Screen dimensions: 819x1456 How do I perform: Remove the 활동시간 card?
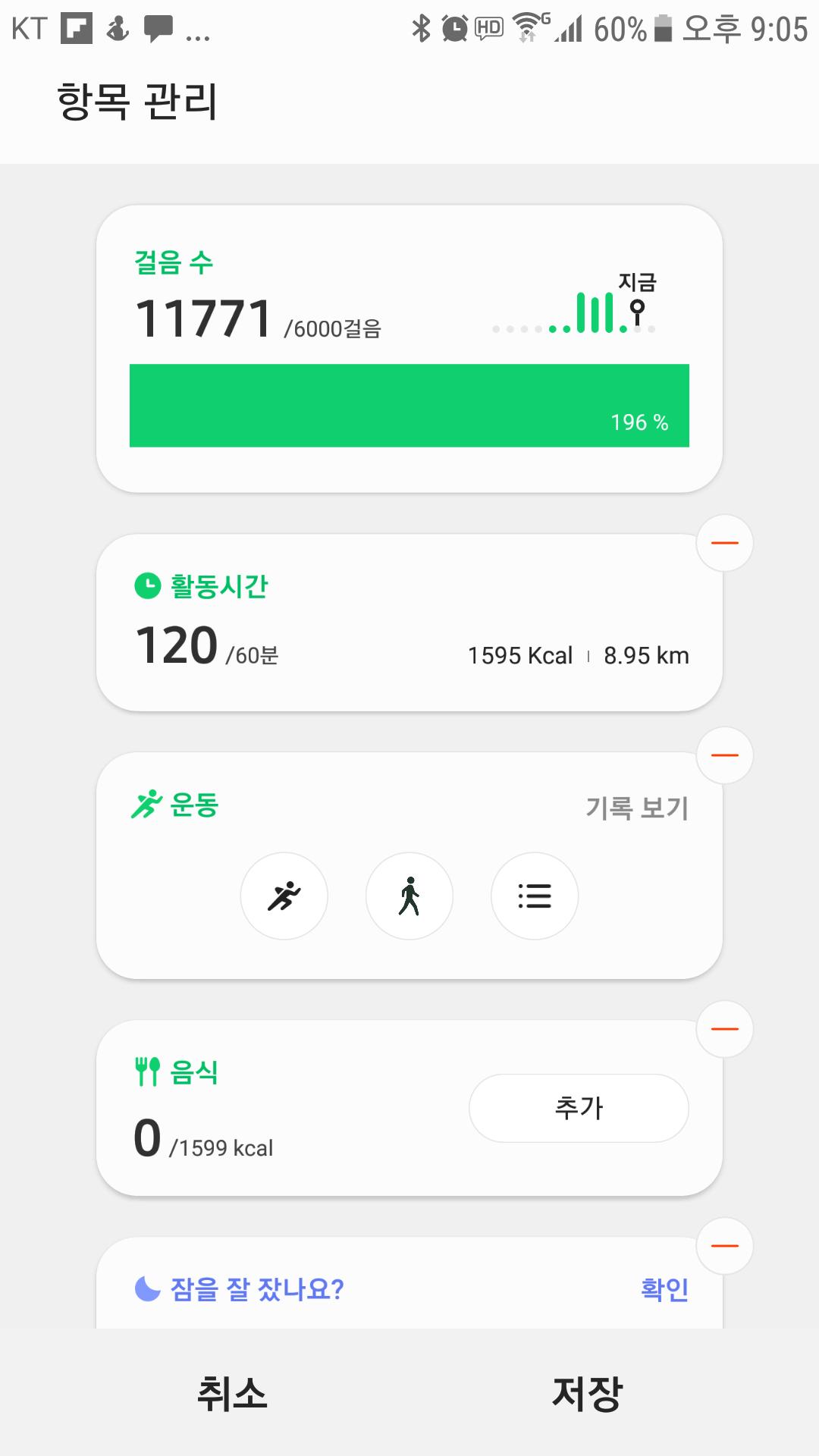coord(724,543)
